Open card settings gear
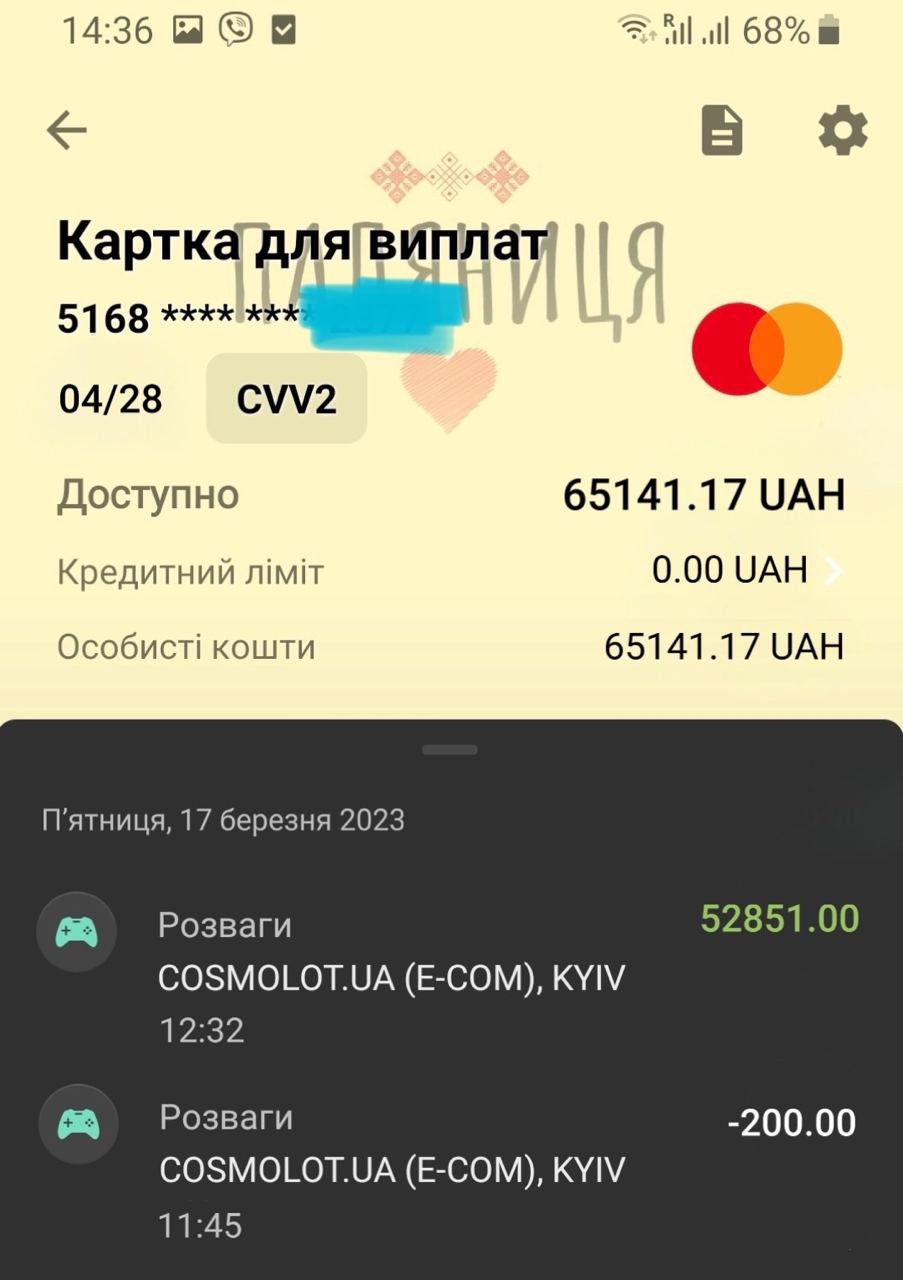This screenshot has width=903, height=1280. tap(843, 131)
